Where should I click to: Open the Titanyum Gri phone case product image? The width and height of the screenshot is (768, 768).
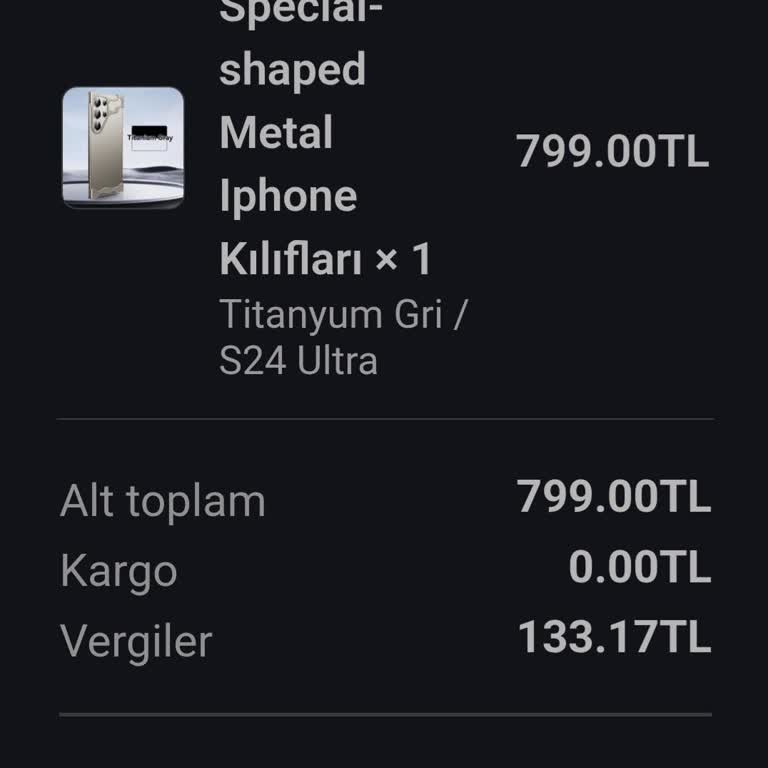tap(123, 148)
